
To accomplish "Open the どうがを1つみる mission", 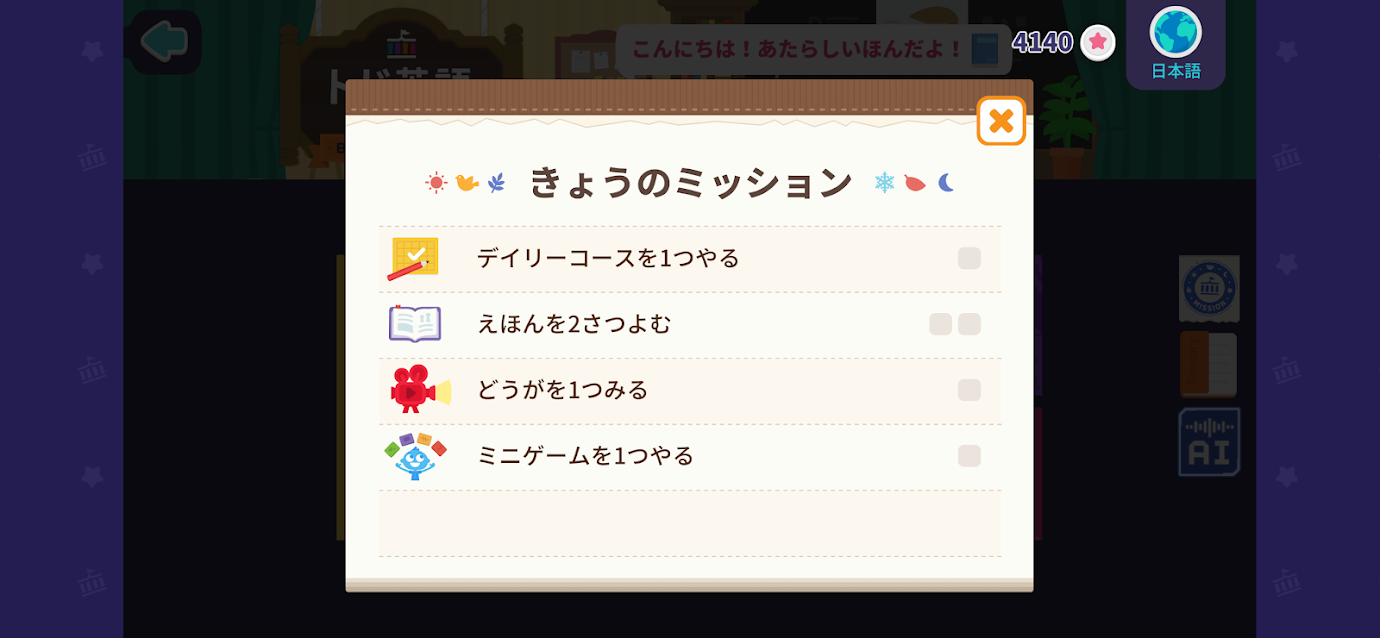I will pos(562,390).
